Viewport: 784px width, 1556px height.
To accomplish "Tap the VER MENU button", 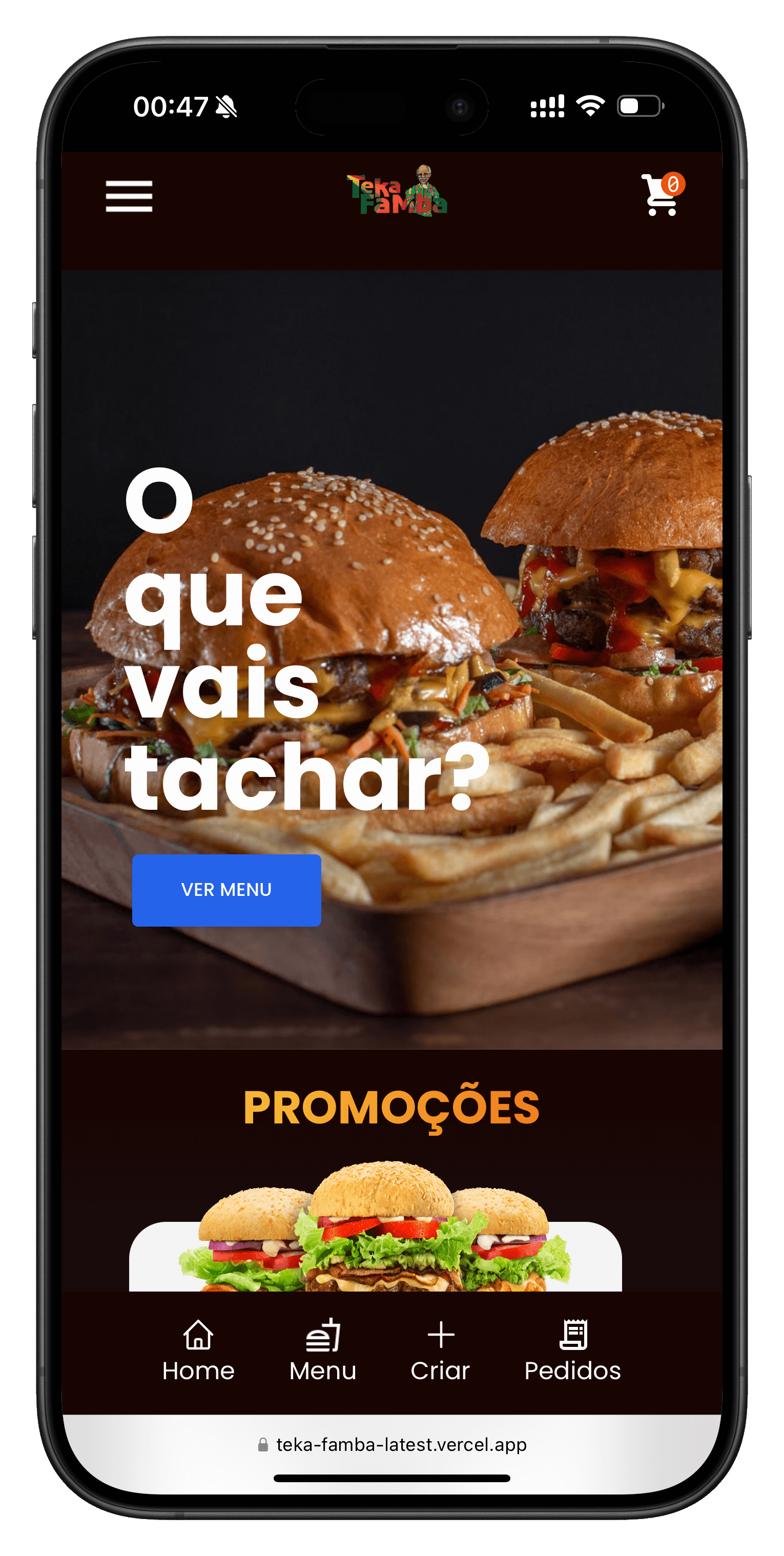I will point(226,890).
